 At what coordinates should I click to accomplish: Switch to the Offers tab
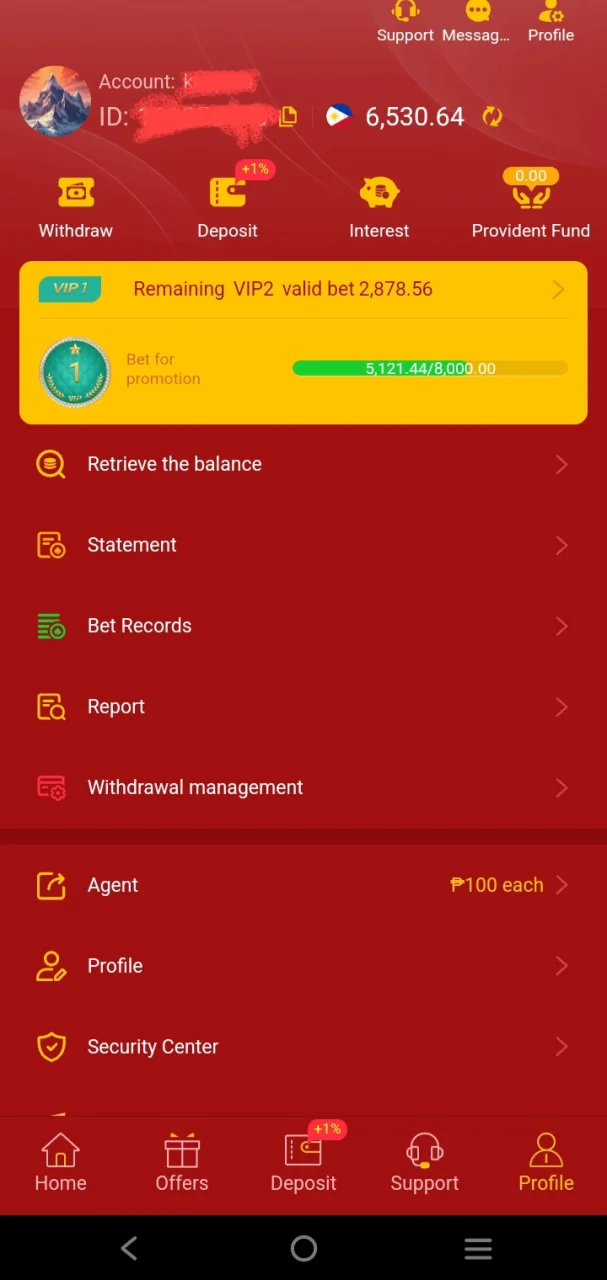(182, 1163)
